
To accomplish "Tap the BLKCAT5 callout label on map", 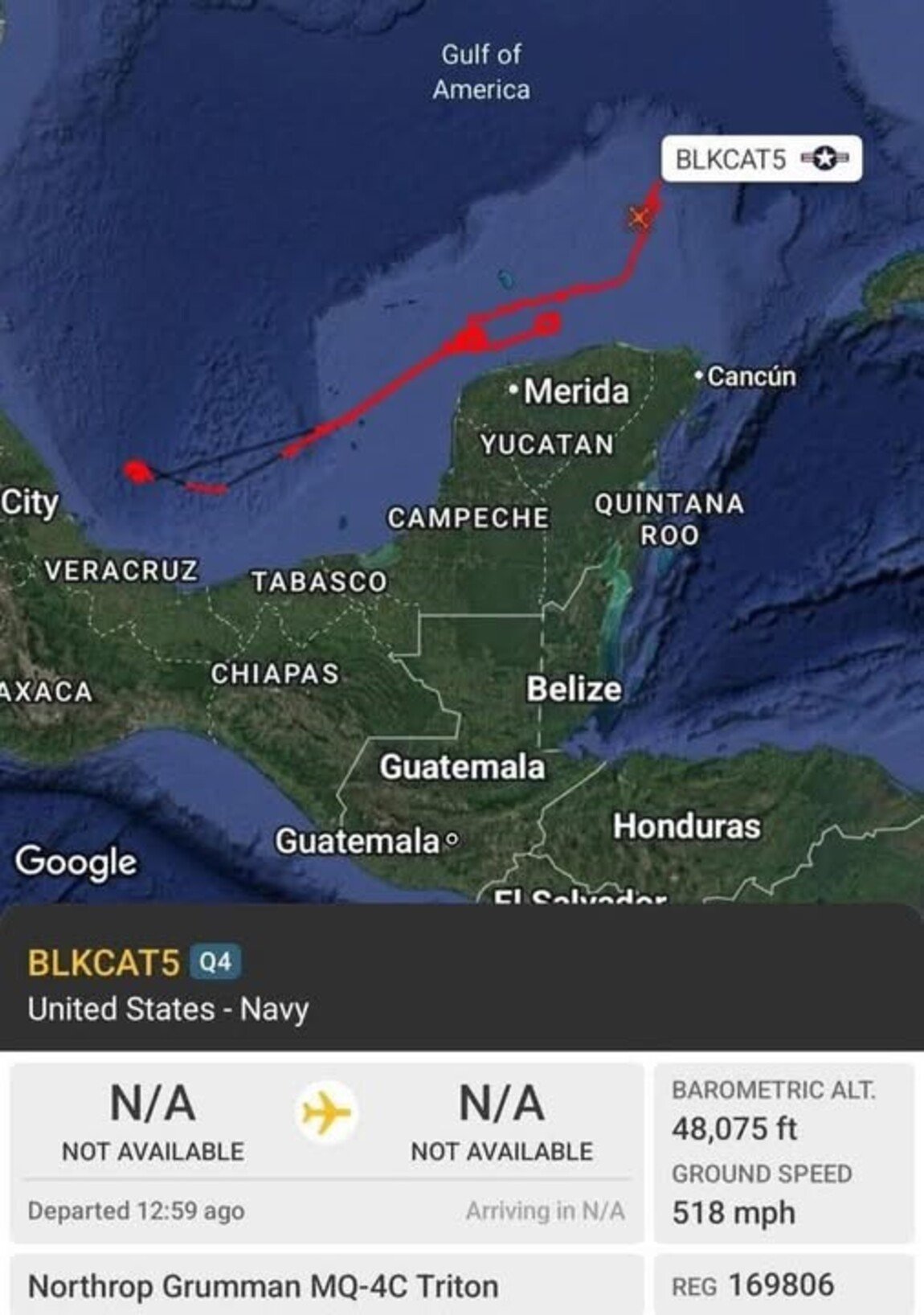I will pyautogui.click(x=760, y=159).
